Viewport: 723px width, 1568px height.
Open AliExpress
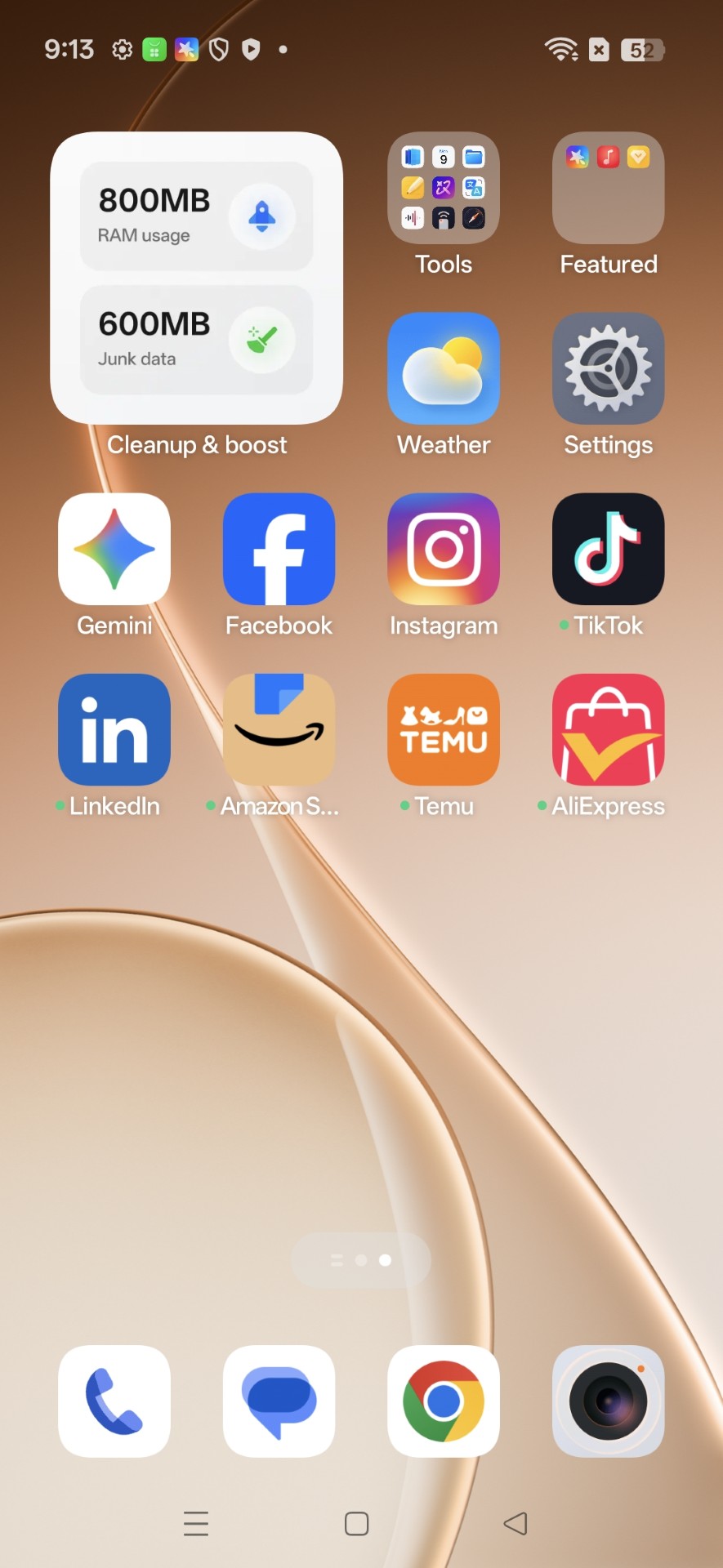click(608, 729)
